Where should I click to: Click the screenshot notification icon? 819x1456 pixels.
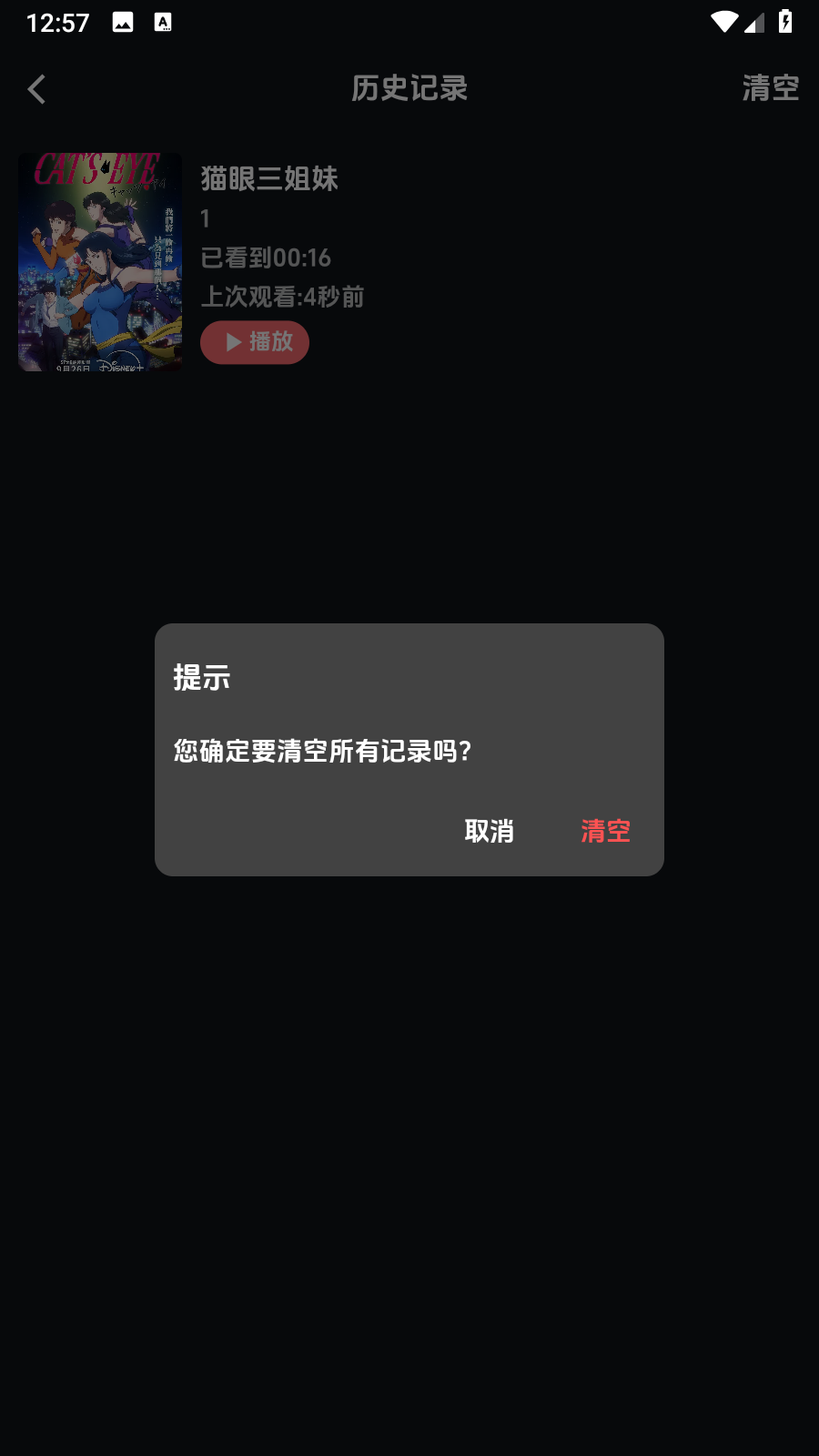pyautogui.click(x=123, y=20)
